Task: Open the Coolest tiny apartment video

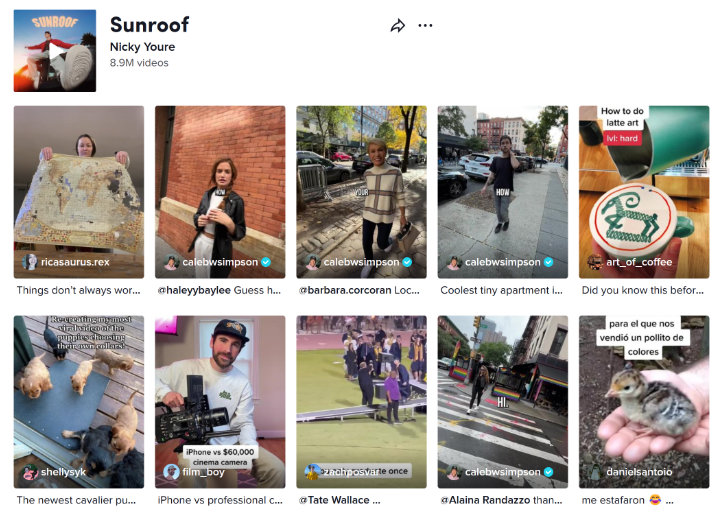Action: [502, 190]
